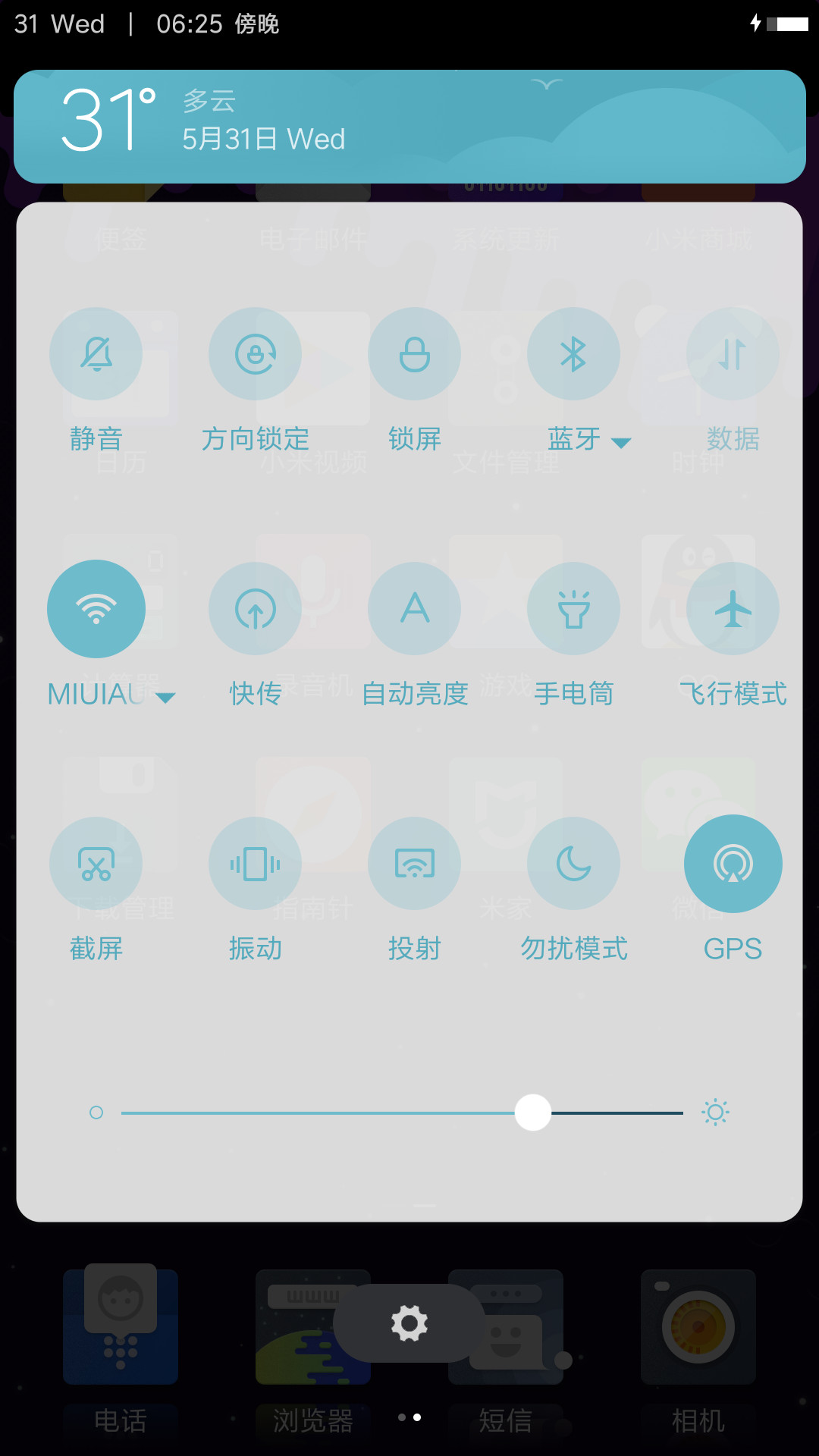Tap the 锁屏 lock screen button
The image size is (819, 1456).
click(x=415, y=354)
